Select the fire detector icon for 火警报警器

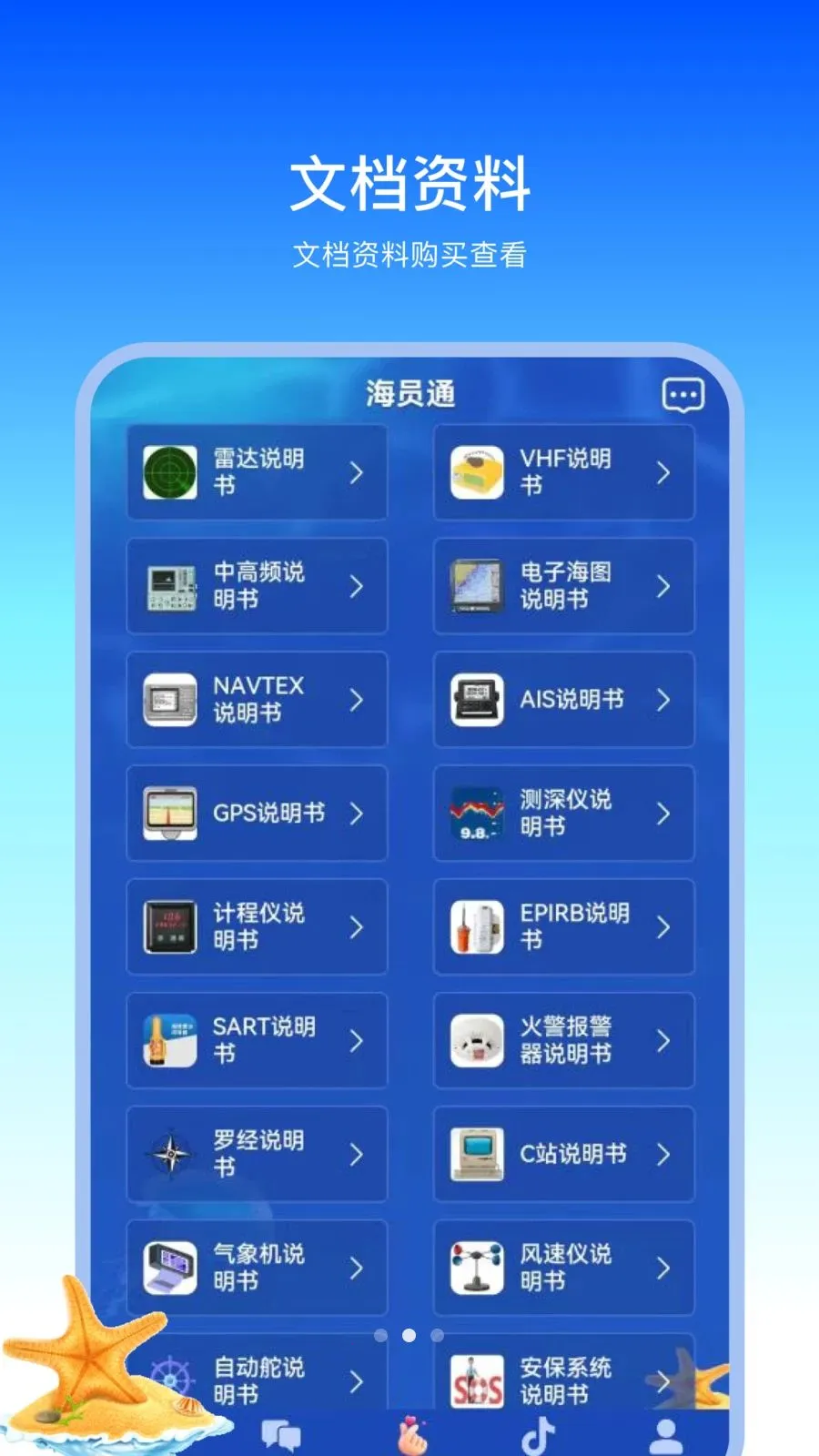(x=477, y=1040)
